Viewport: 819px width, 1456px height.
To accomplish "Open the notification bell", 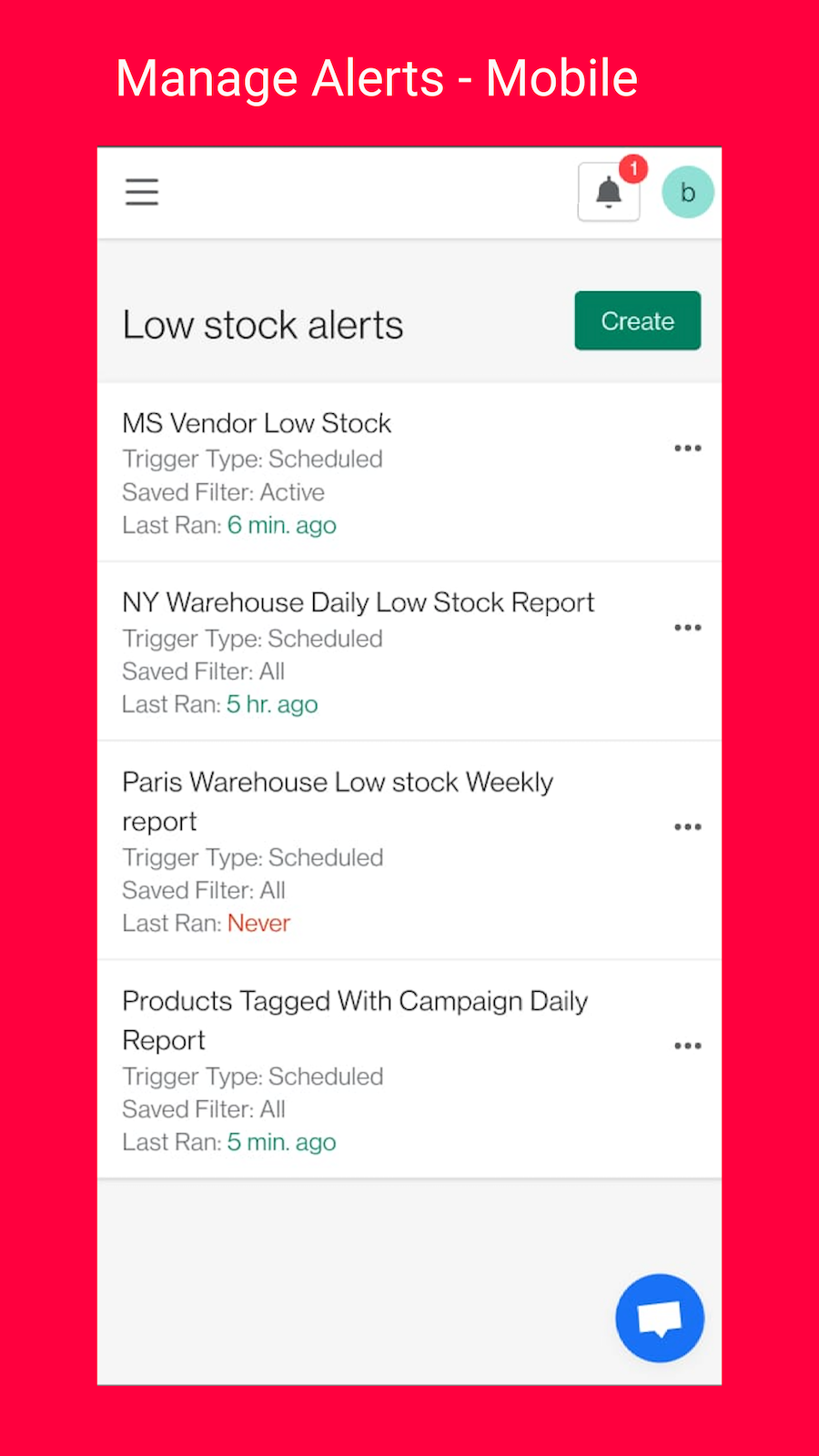I will [607, 194].
